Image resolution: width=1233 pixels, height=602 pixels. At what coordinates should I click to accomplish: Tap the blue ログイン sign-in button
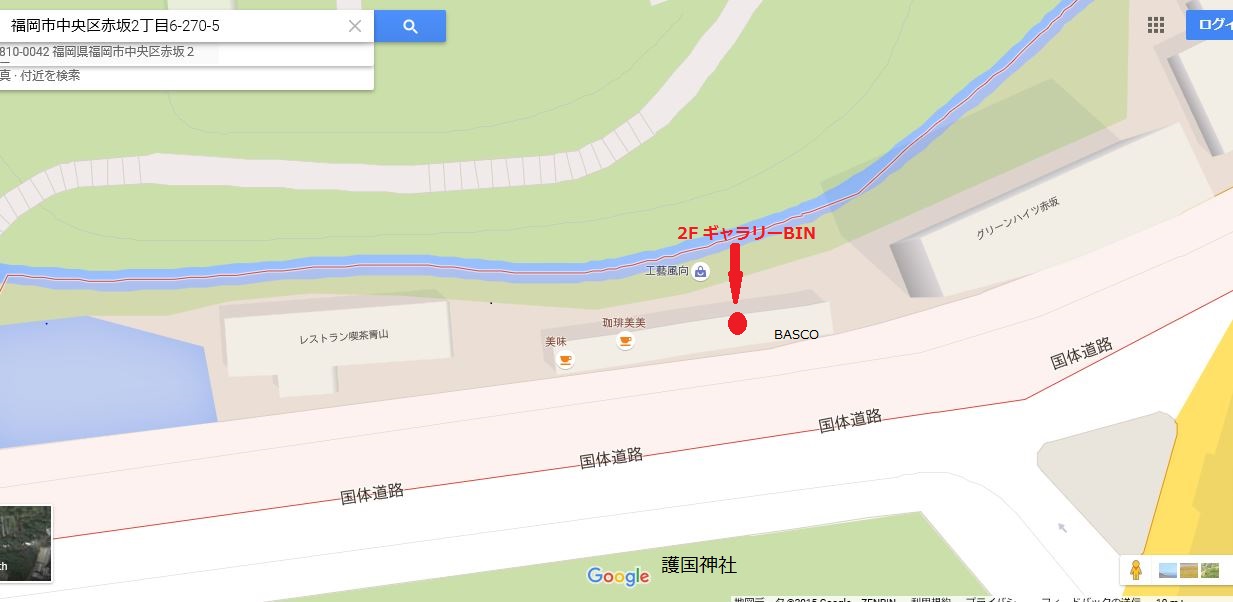tap(1211, 26)
